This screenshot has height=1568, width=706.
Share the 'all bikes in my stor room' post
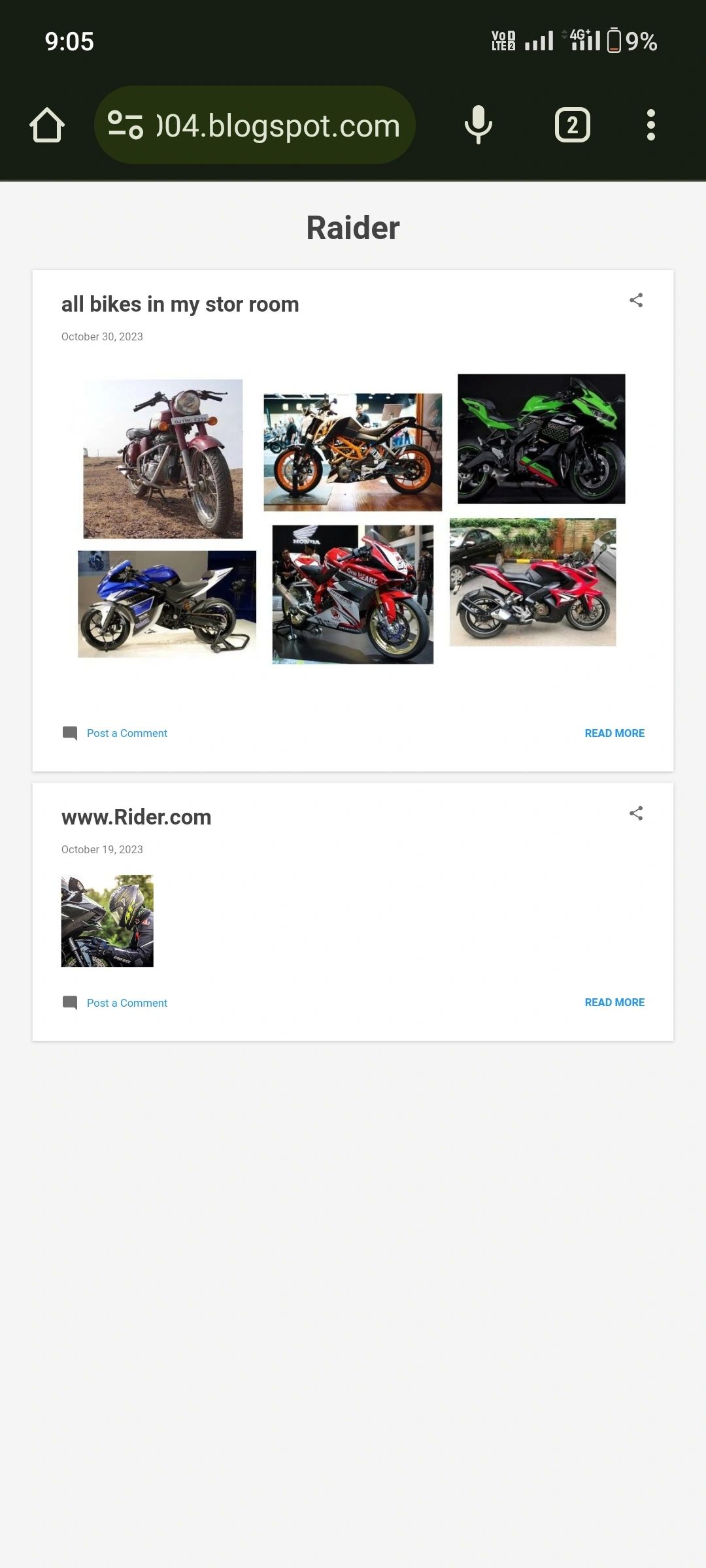tap(636, 301)
